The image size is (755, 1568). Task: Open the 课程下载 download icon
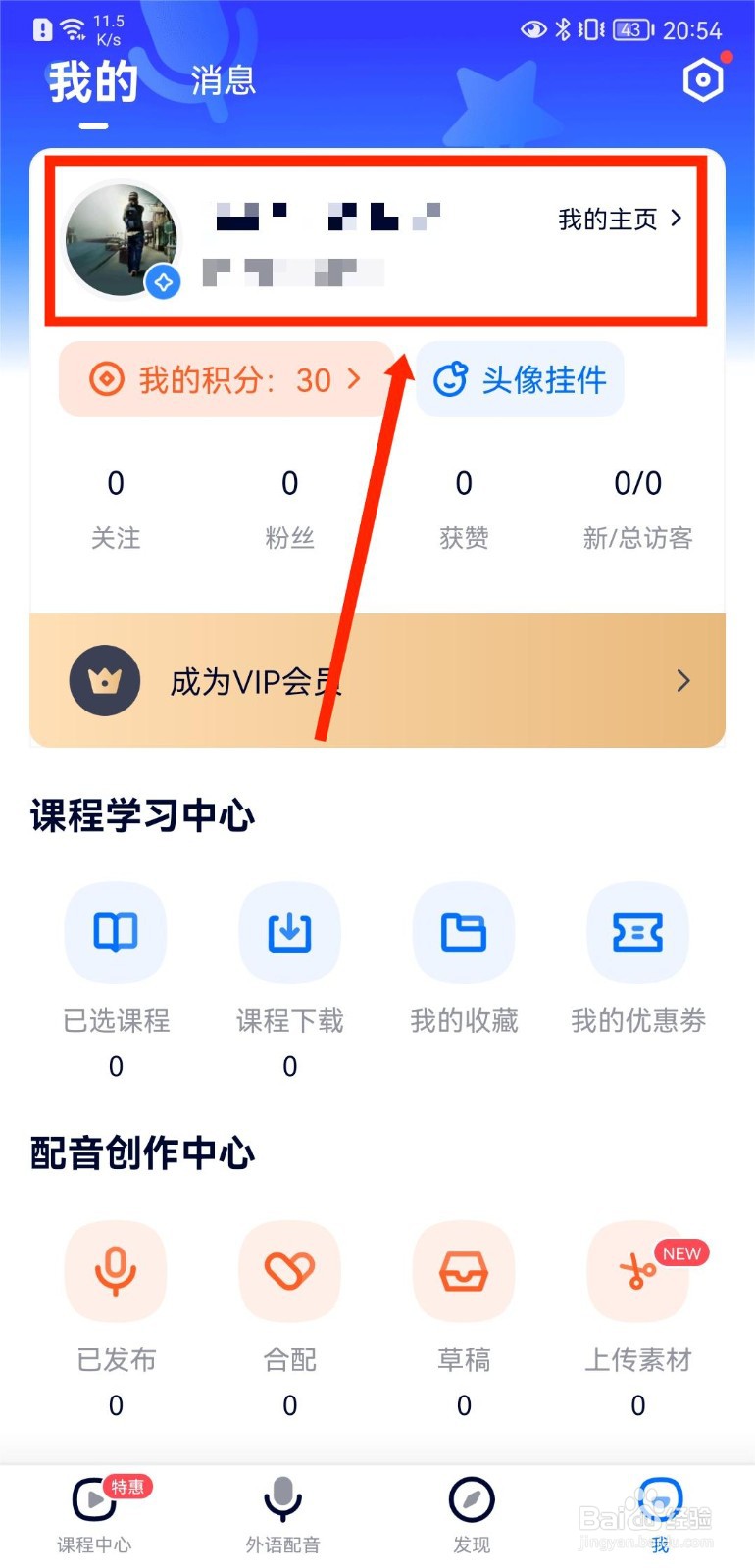[289, 932]
